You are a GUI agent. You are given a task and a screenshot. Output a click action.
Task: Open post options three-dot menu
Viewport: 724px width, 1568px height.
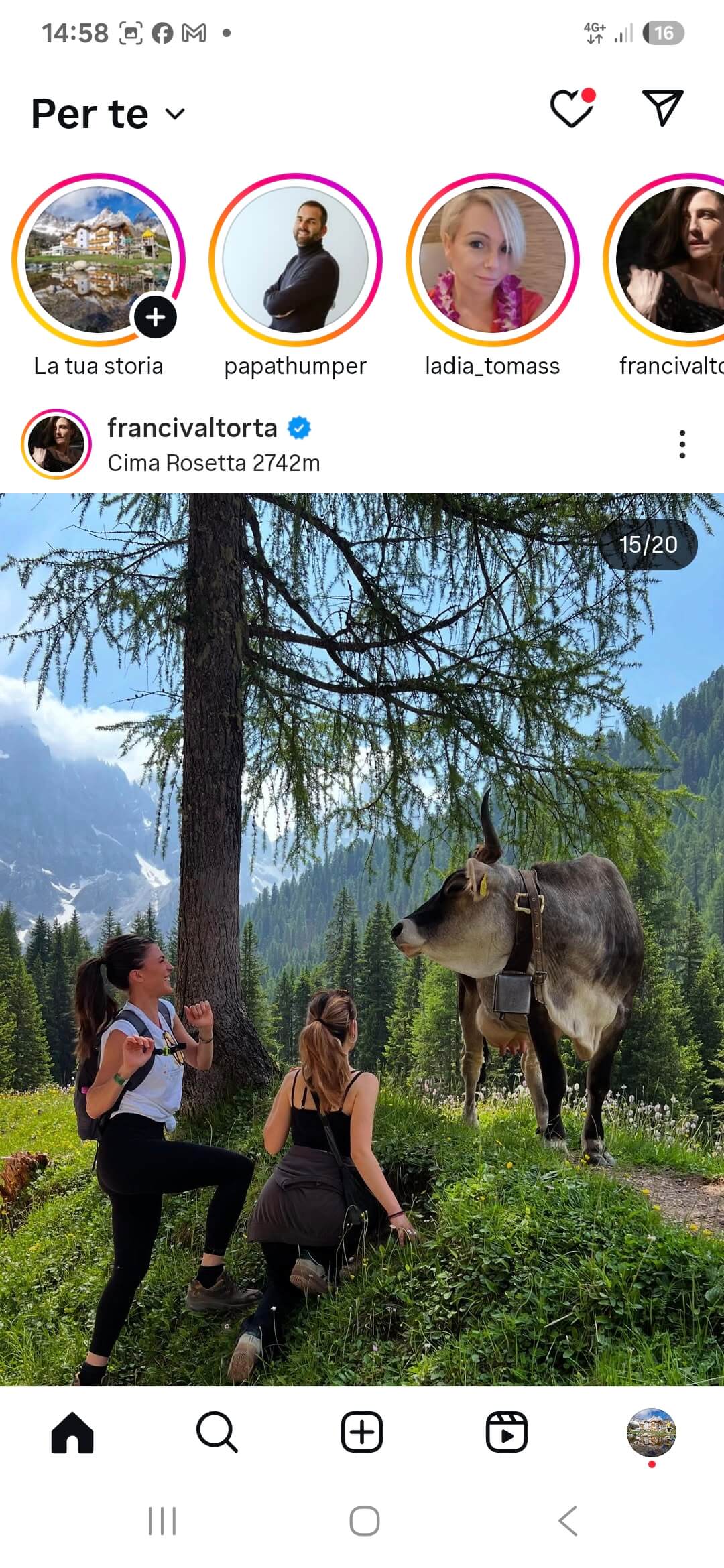pos(682,444)
